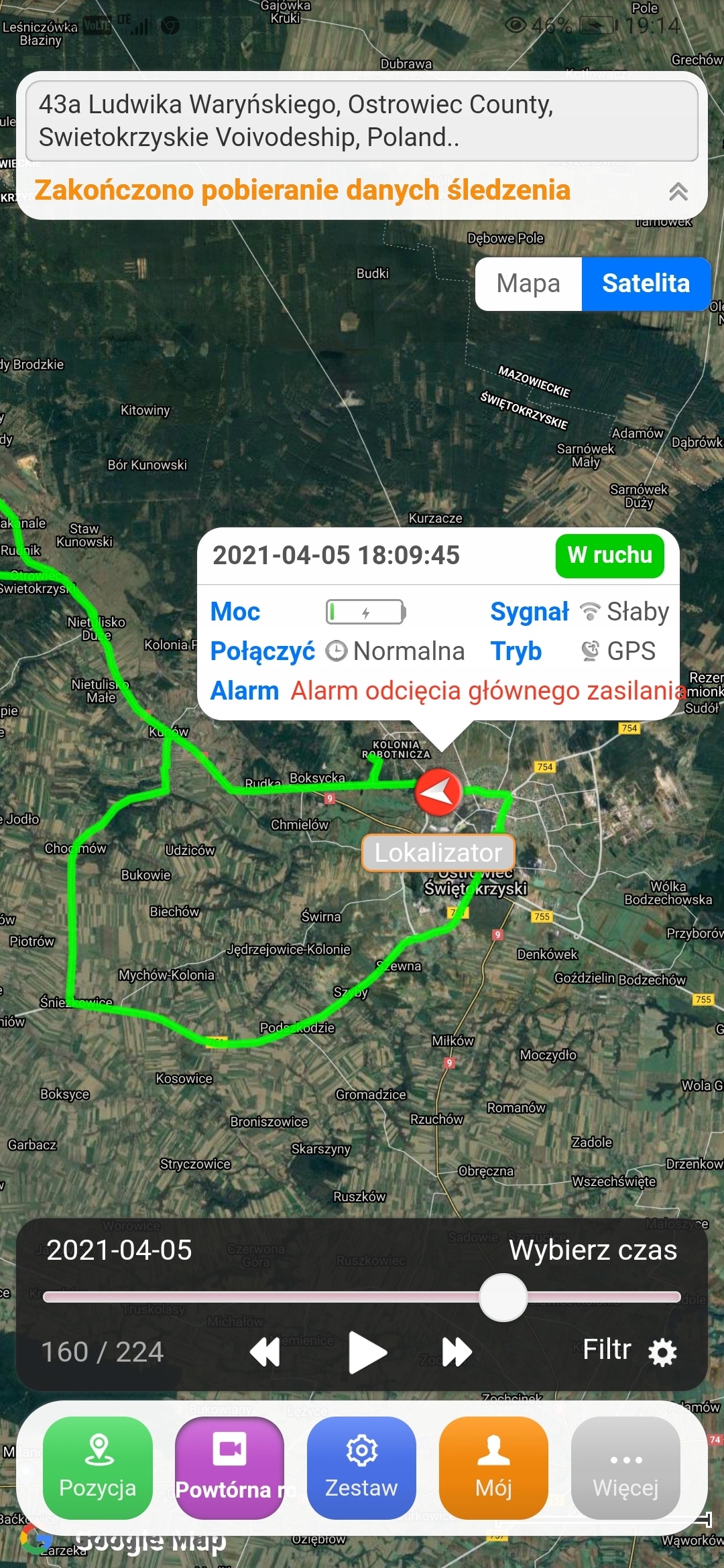Tap the address text box

(x=362, y=121)
